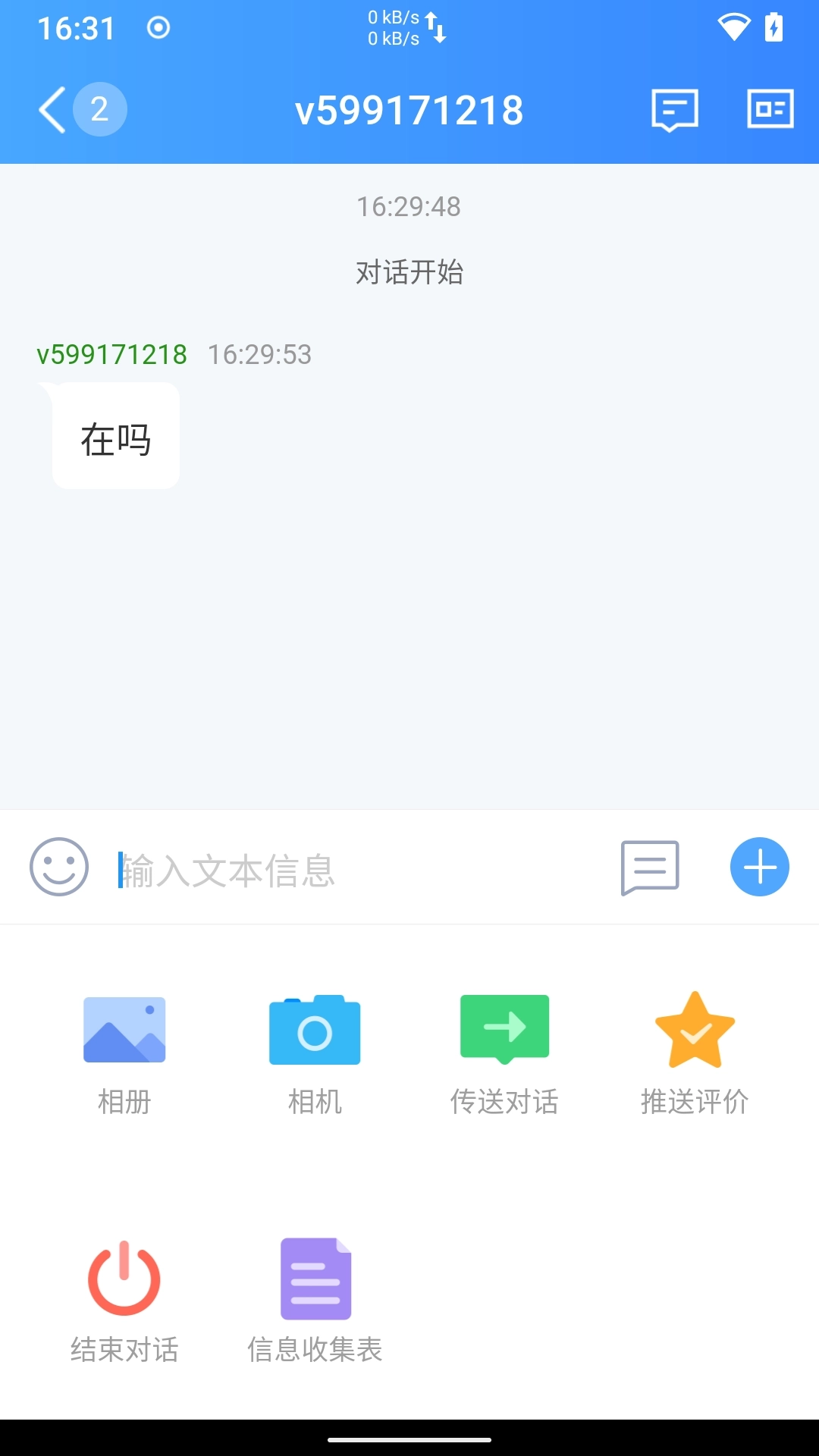Open the 信息收集表 form icon

[x=315, y=1279]
